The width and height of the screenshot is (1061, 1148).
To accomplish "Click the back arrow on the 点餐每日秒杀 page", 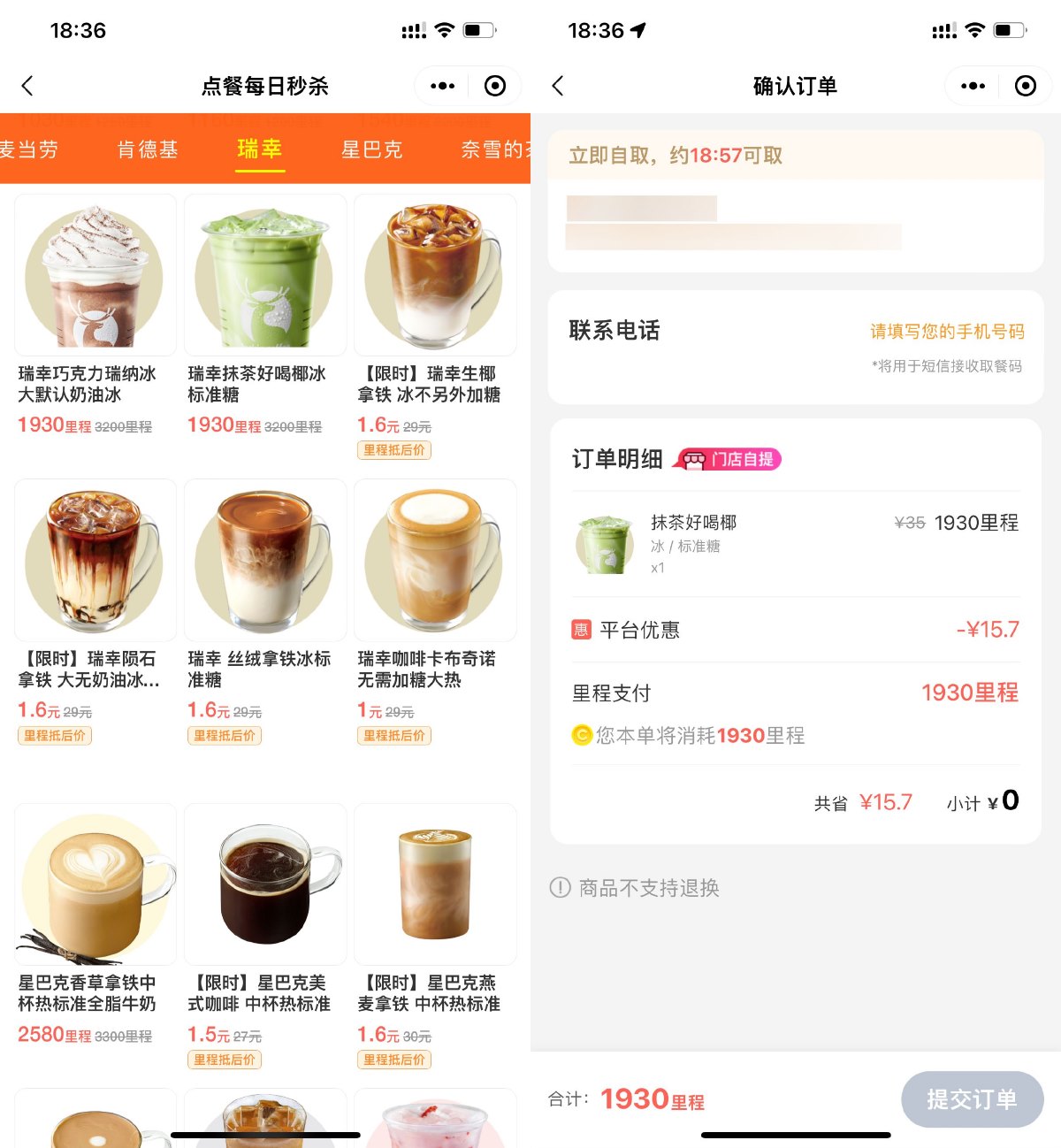I will pos(28,86).
